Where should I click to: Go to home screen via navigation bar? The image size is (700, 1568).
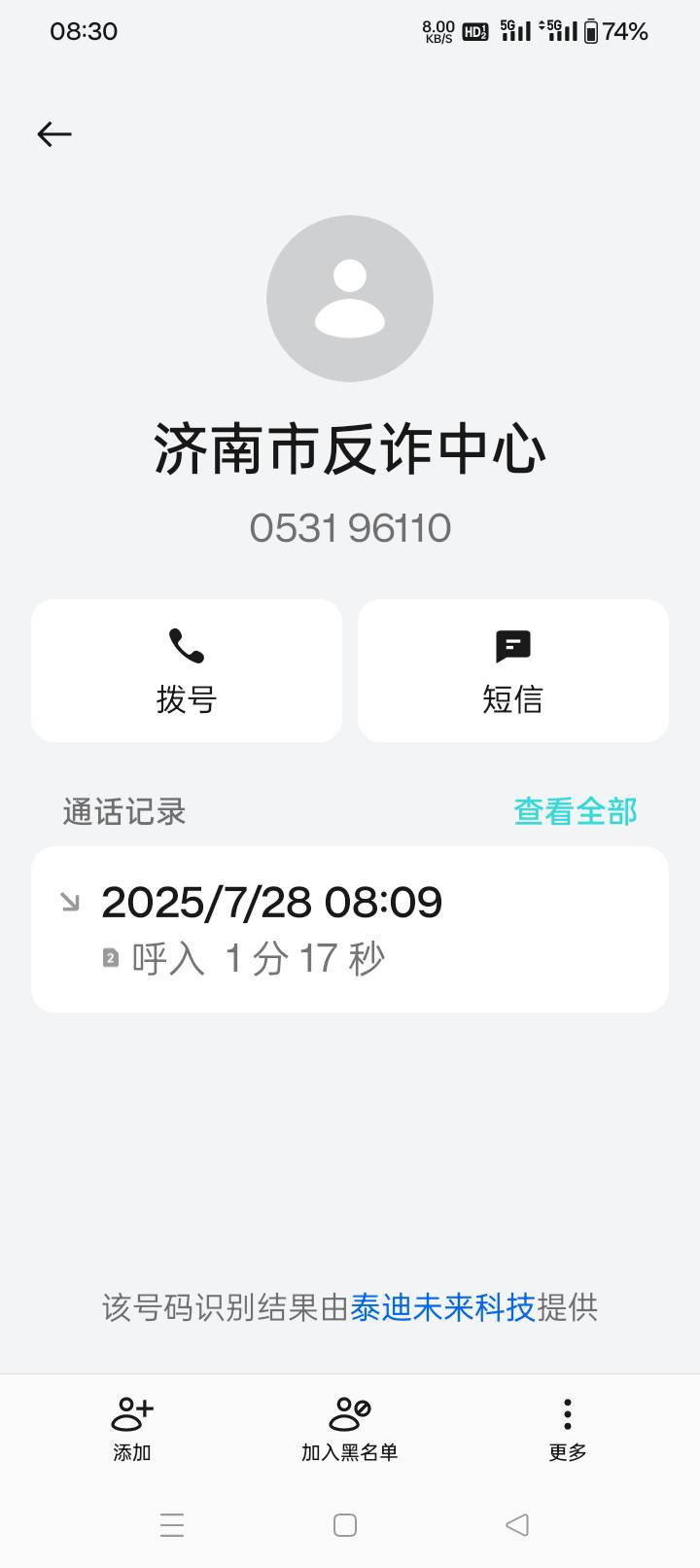pos(345,1524)
